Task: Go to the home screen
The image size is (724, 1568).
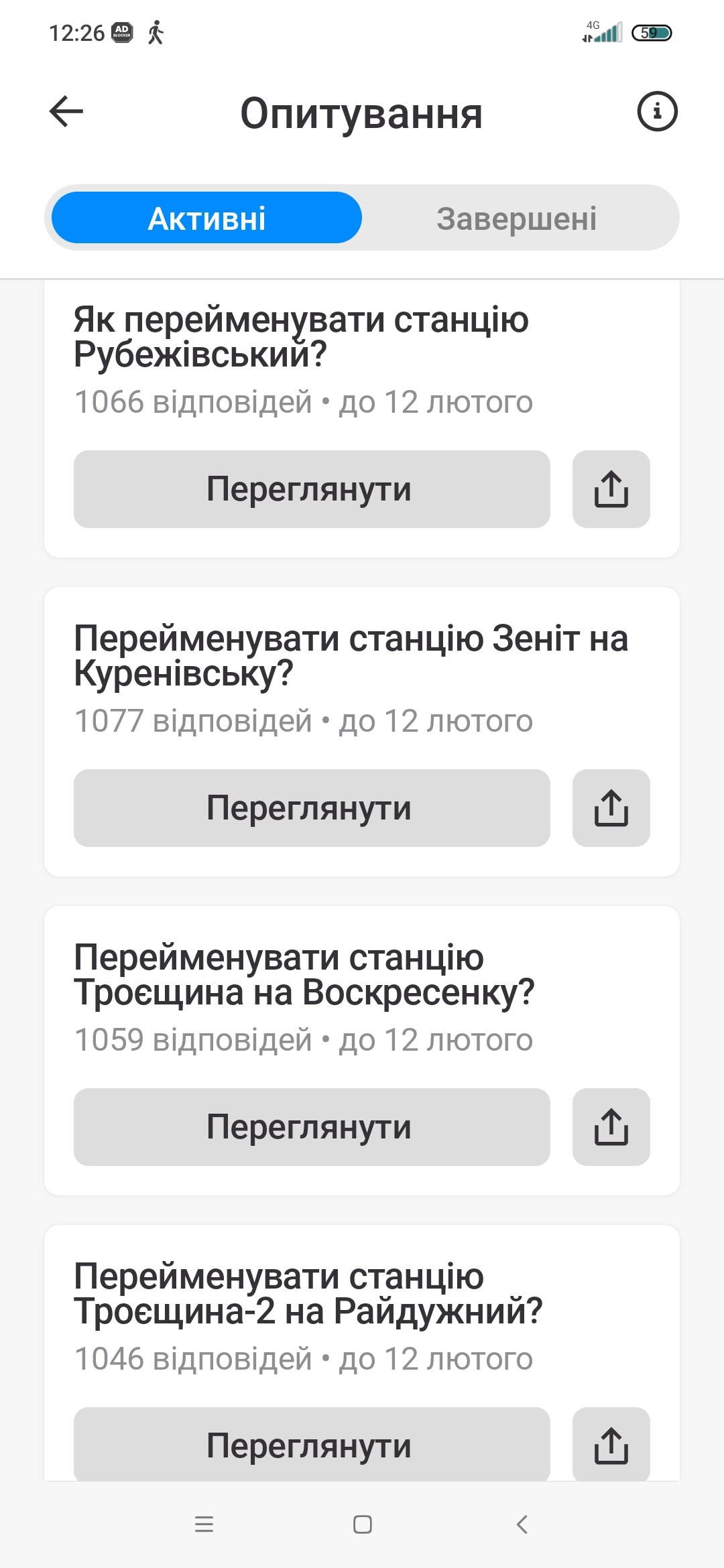Action: [363, 1524]
